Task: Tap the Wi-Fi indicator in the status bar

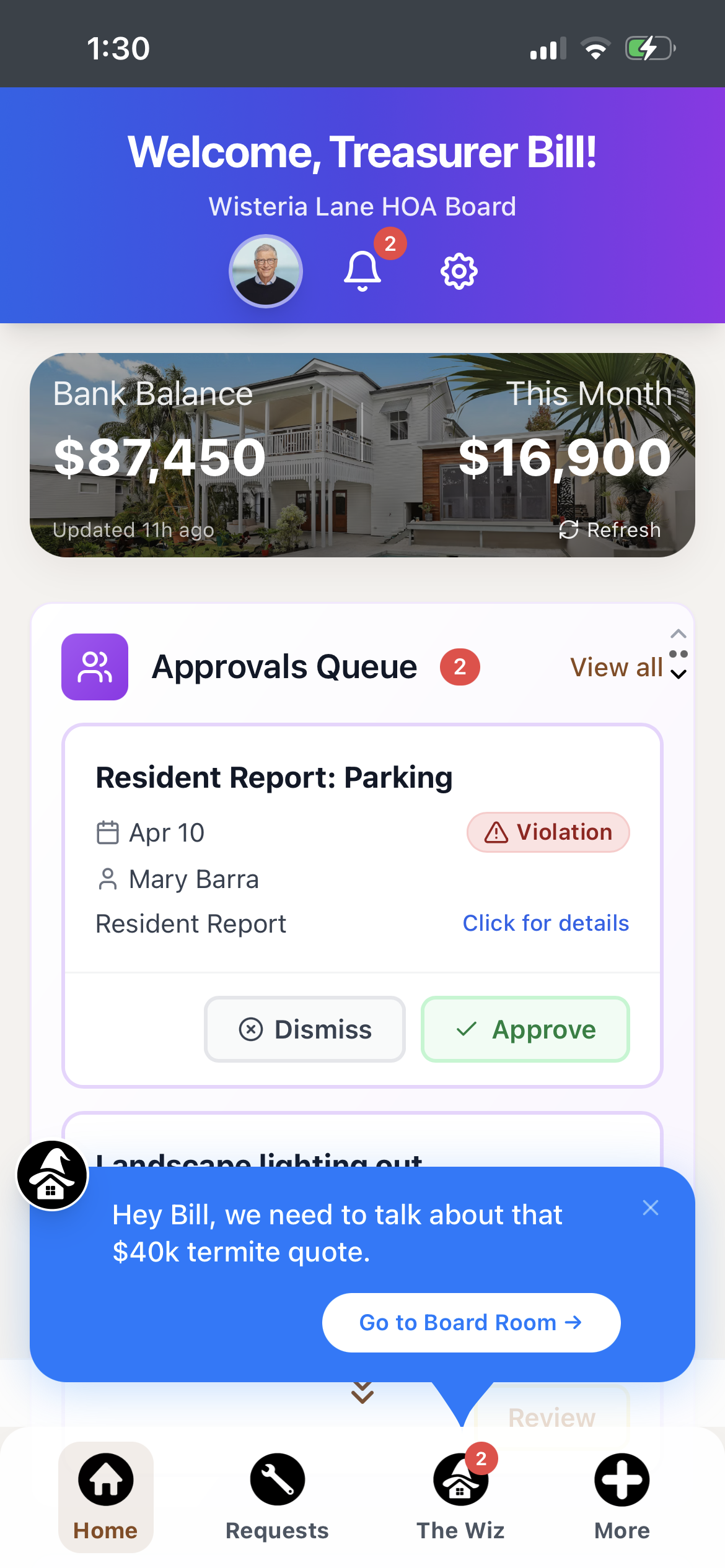Action: coord(597,48)
